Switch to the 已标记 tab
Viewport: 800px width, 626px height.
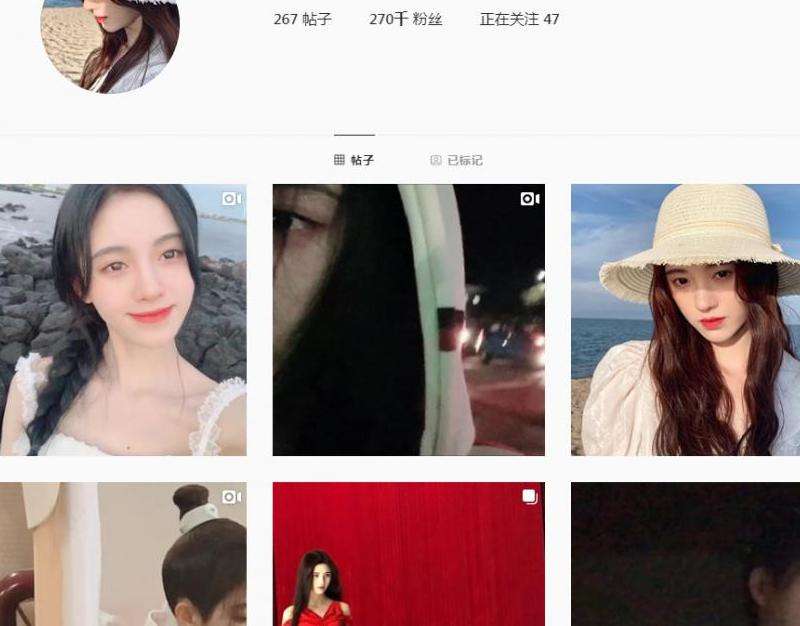456,160
